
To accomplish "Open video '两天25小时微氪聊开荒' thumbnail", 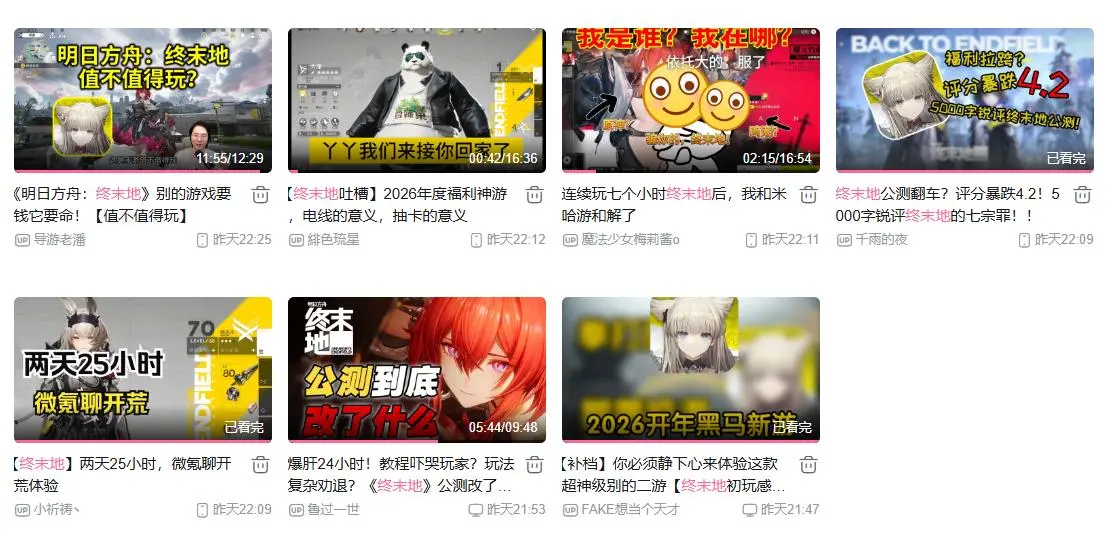I will tap(143, 369).
